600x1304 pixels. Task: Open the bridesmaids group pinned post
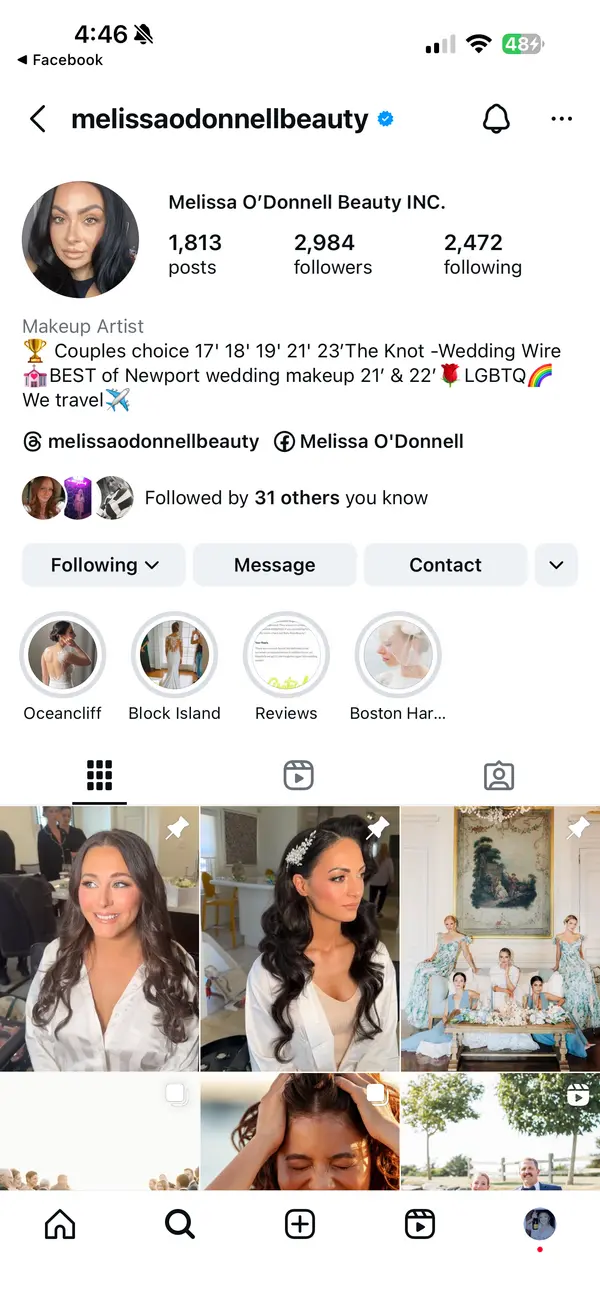coord(500,938)
